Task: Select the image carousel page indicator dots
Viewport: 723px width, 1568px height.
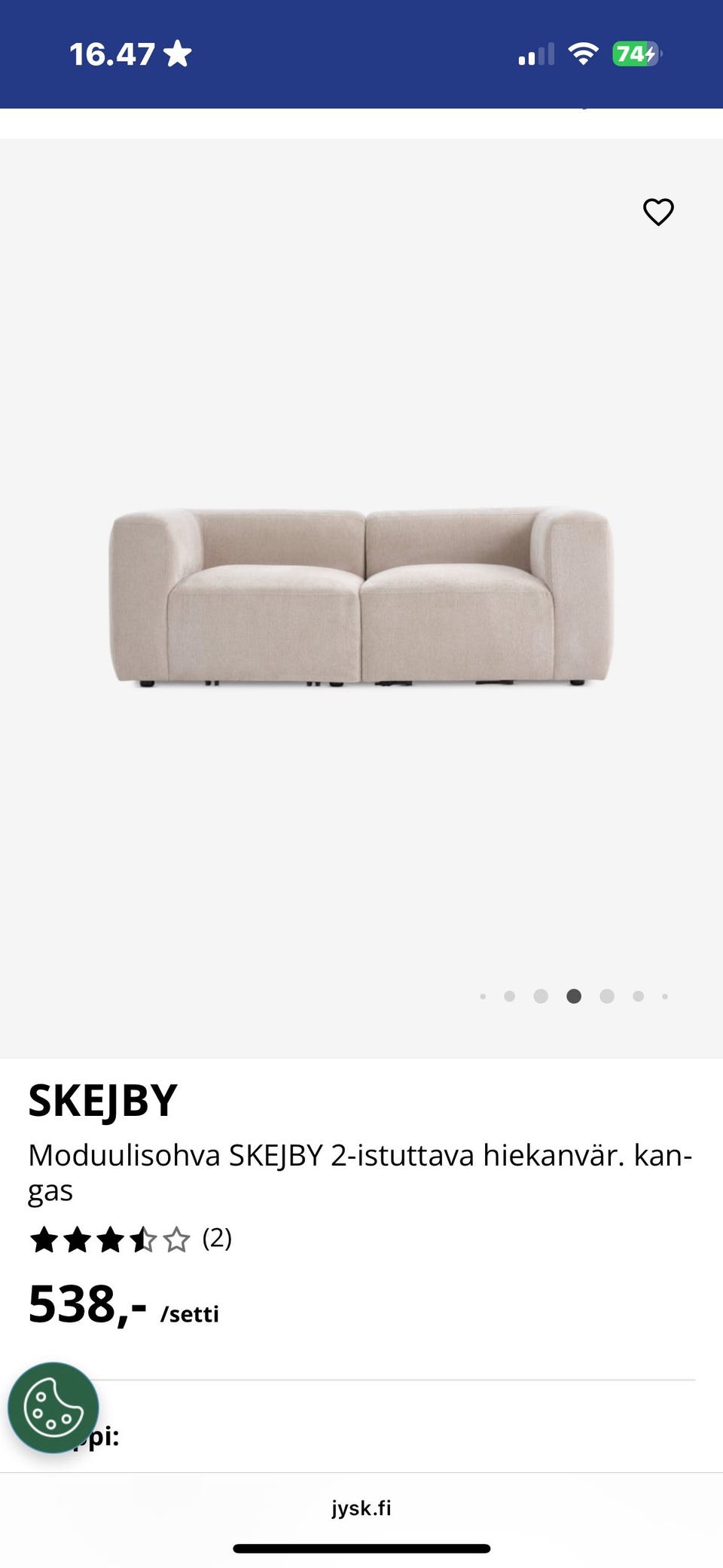Action: click(574, 996)
